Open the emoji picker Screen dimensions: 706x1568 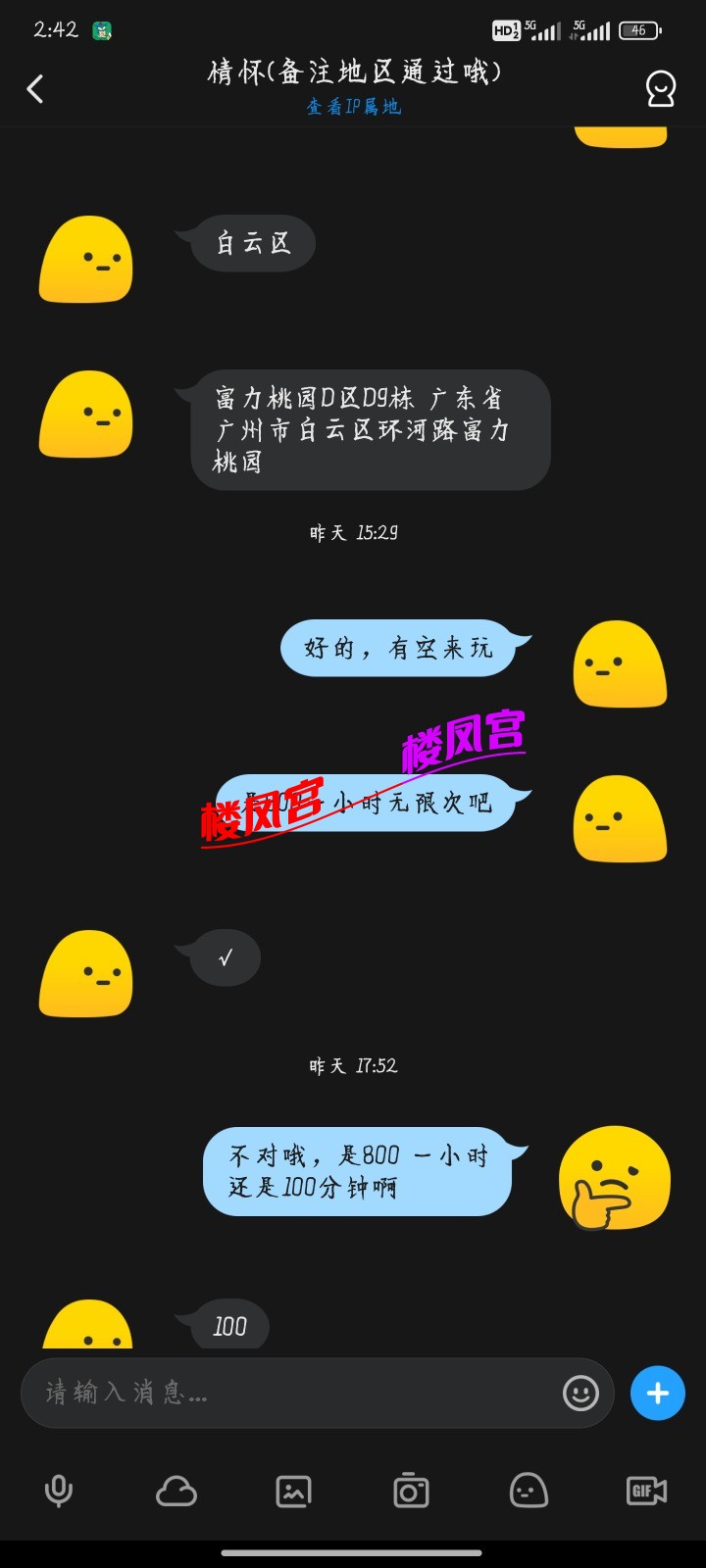point(580,1393)
